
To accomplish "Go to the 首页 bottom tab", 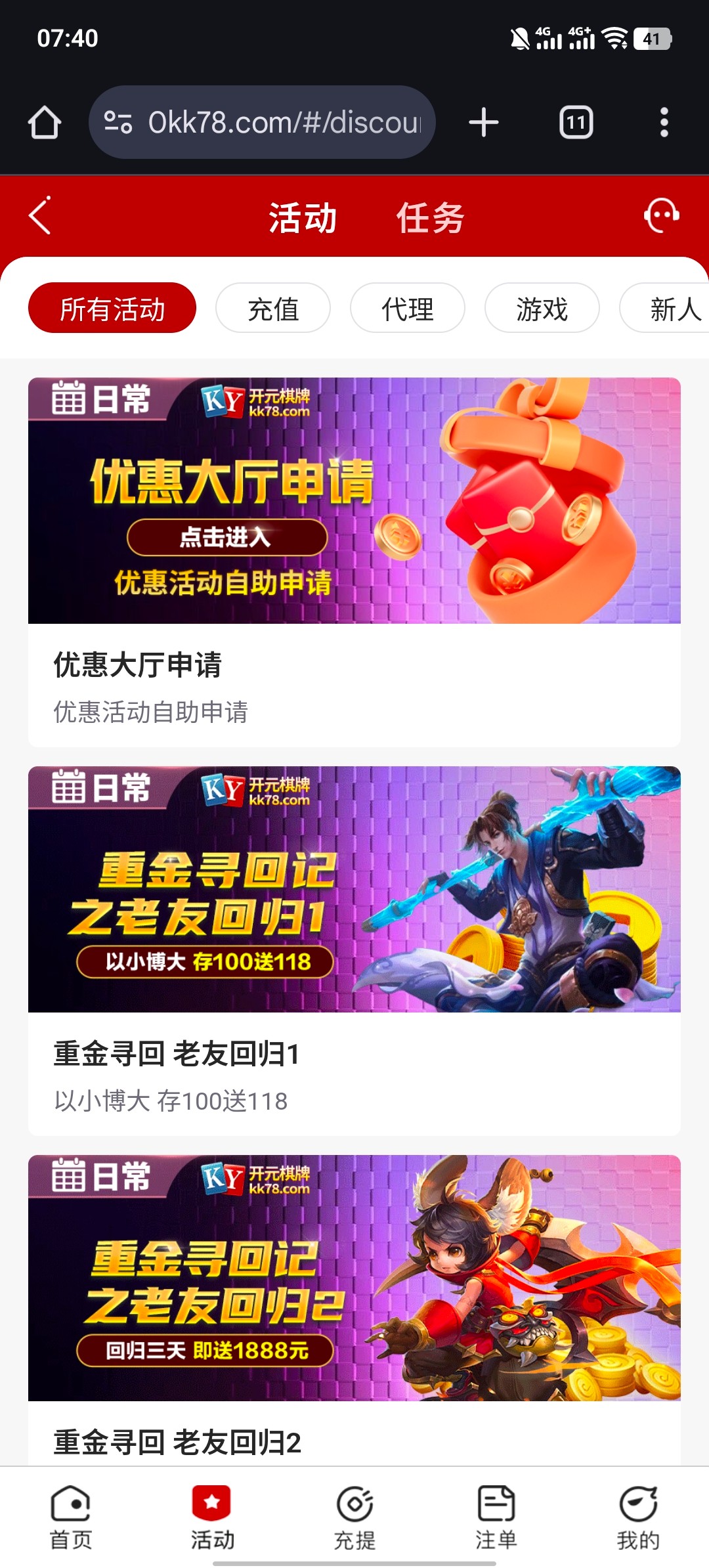I will [x=71, y=1517].
